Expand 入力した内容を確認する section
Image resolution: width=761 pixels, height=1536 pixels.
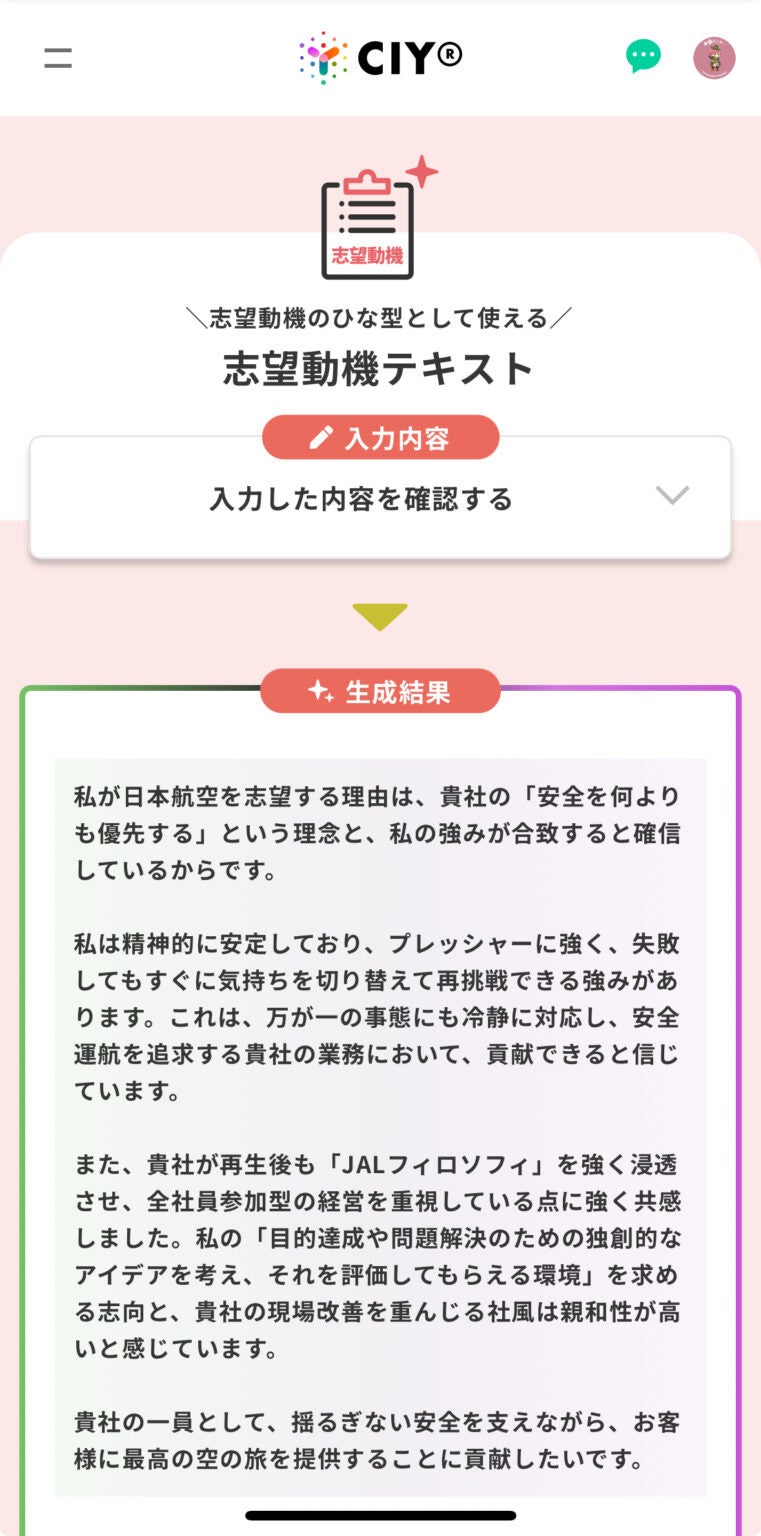point(380,497)
